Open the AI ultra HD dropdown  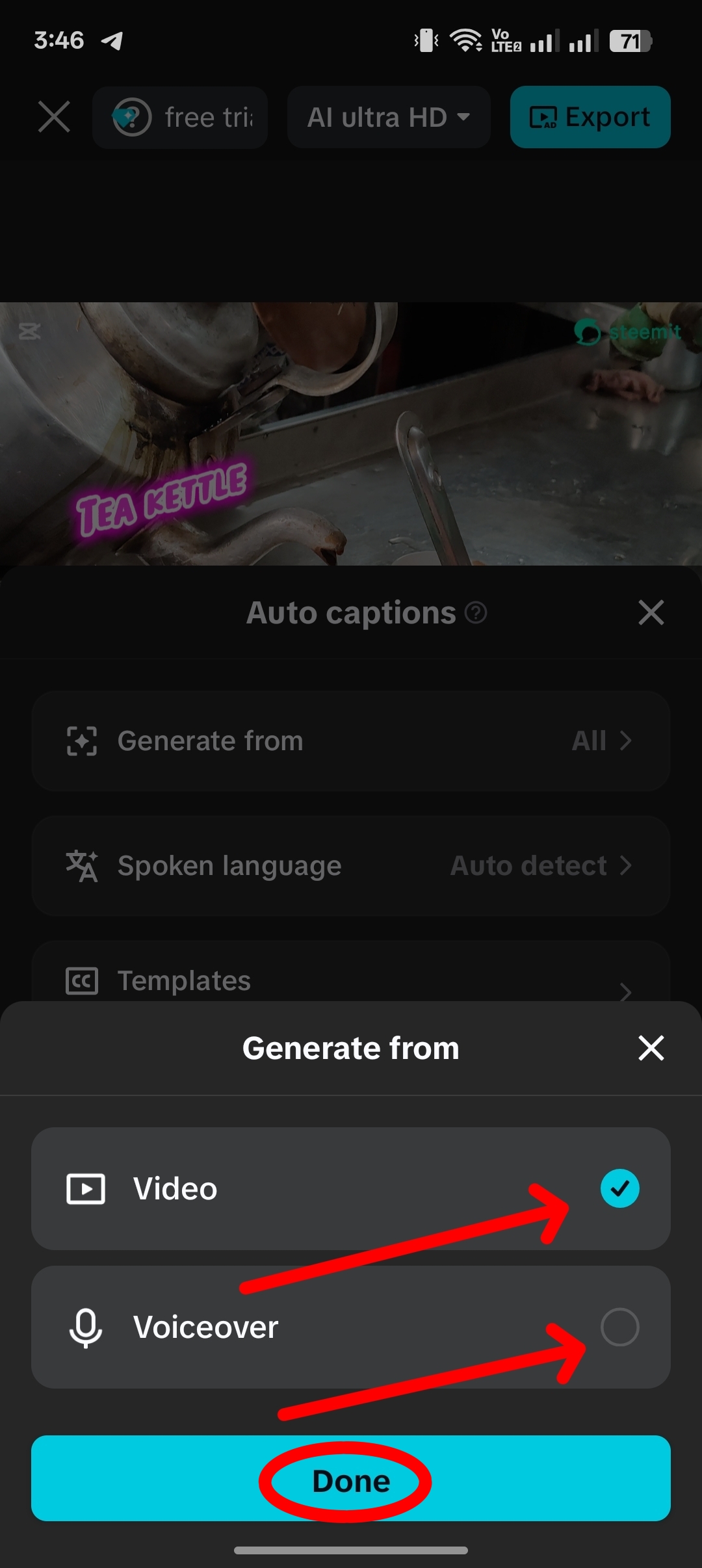389,117
